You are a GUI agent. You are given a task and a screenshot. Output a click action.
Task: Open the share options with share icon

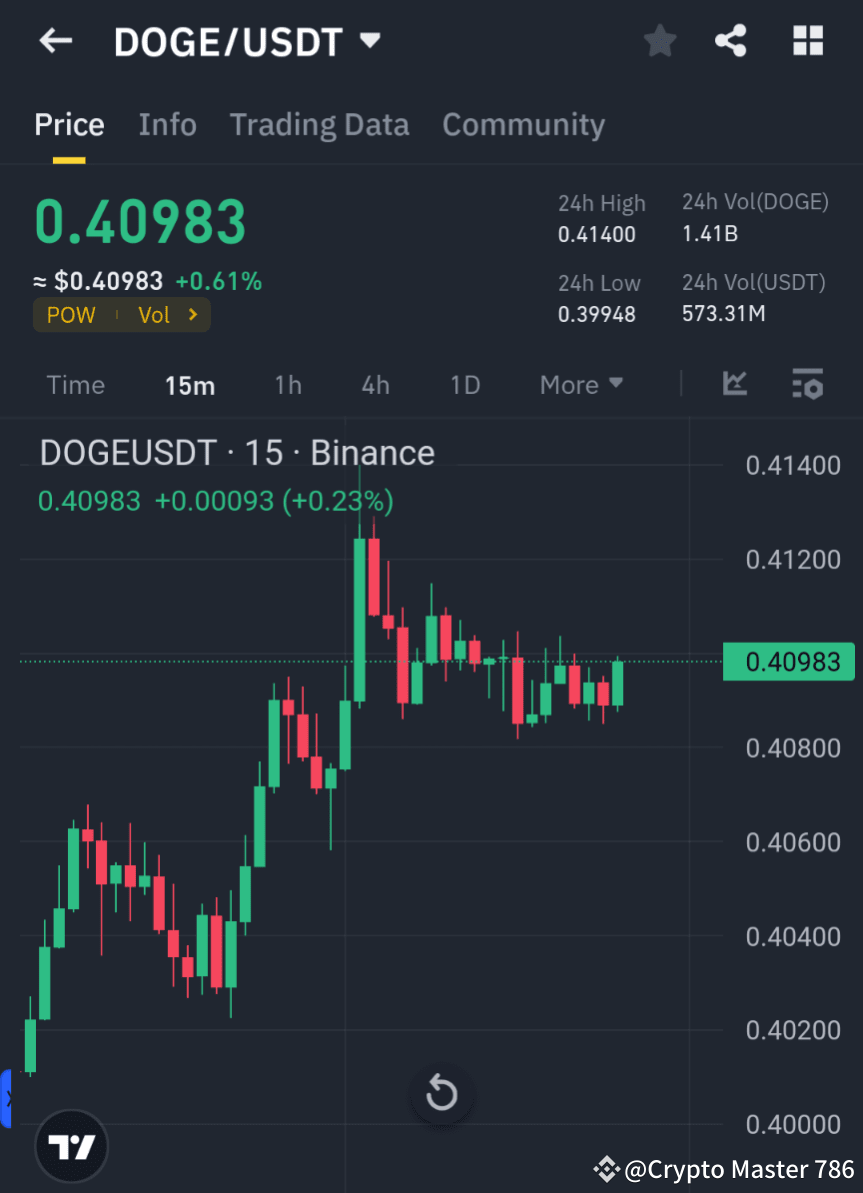(x=731, y=41)
